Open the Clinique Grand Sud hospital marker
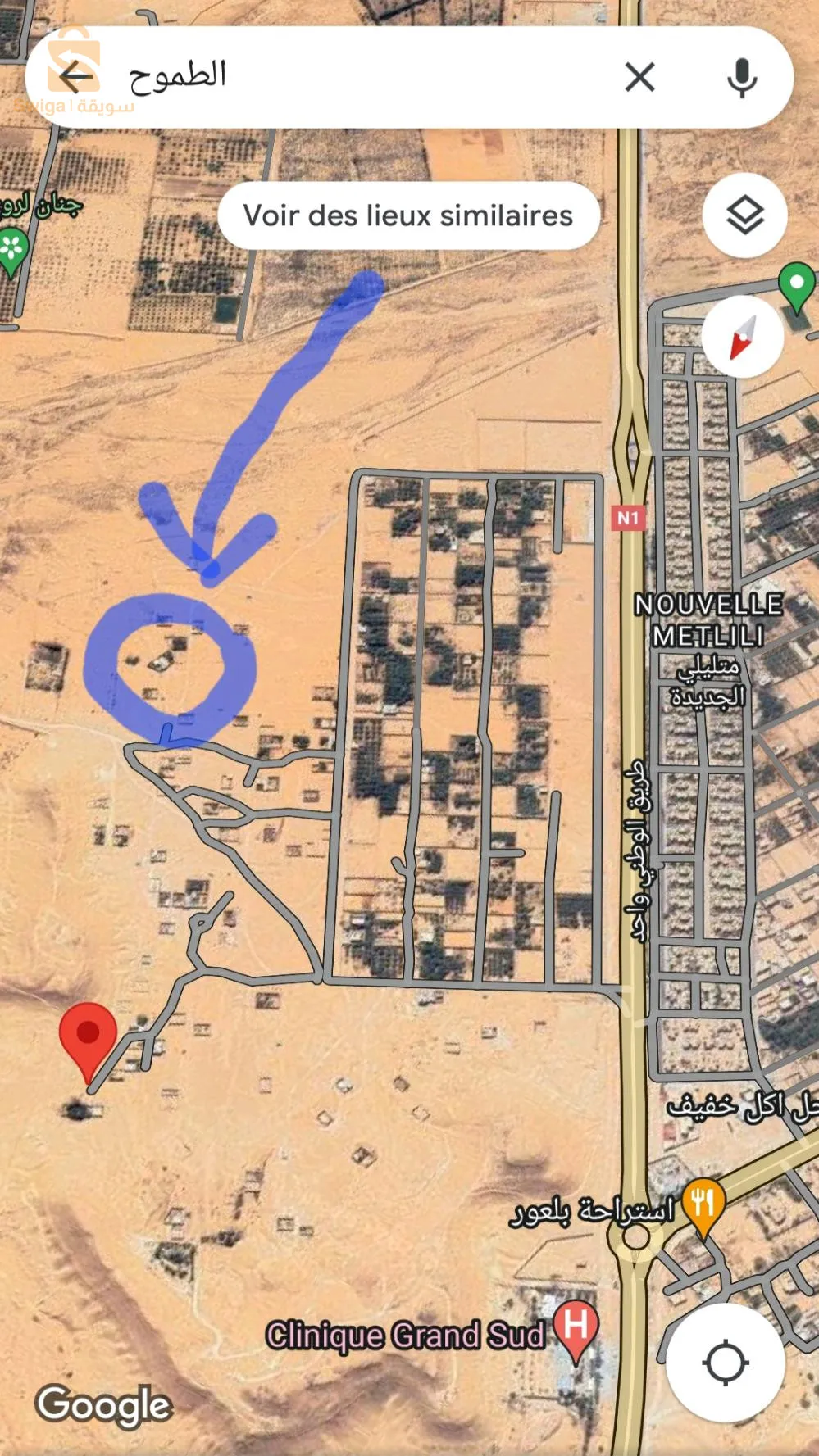Viewport: 819px width, 1456px height. [576, 1327]
